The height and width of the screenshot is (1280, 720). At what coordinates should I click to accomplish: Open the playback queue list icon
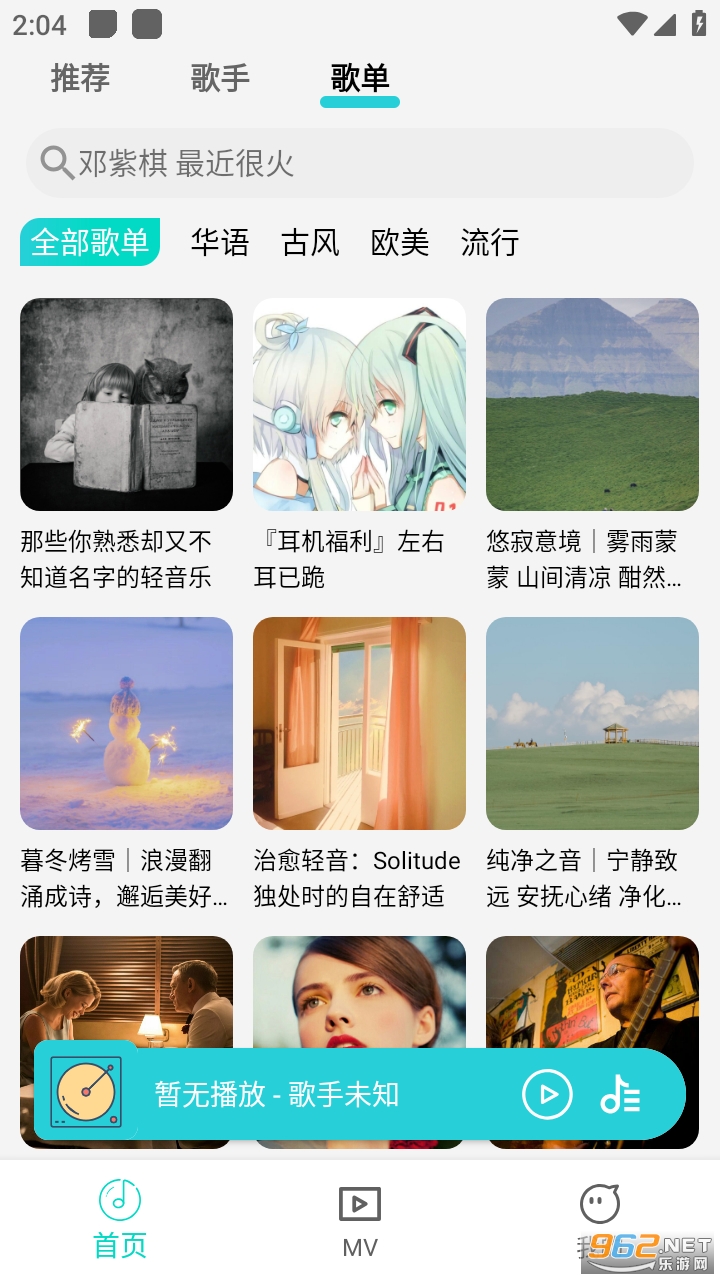click(x=620, y=1094)
